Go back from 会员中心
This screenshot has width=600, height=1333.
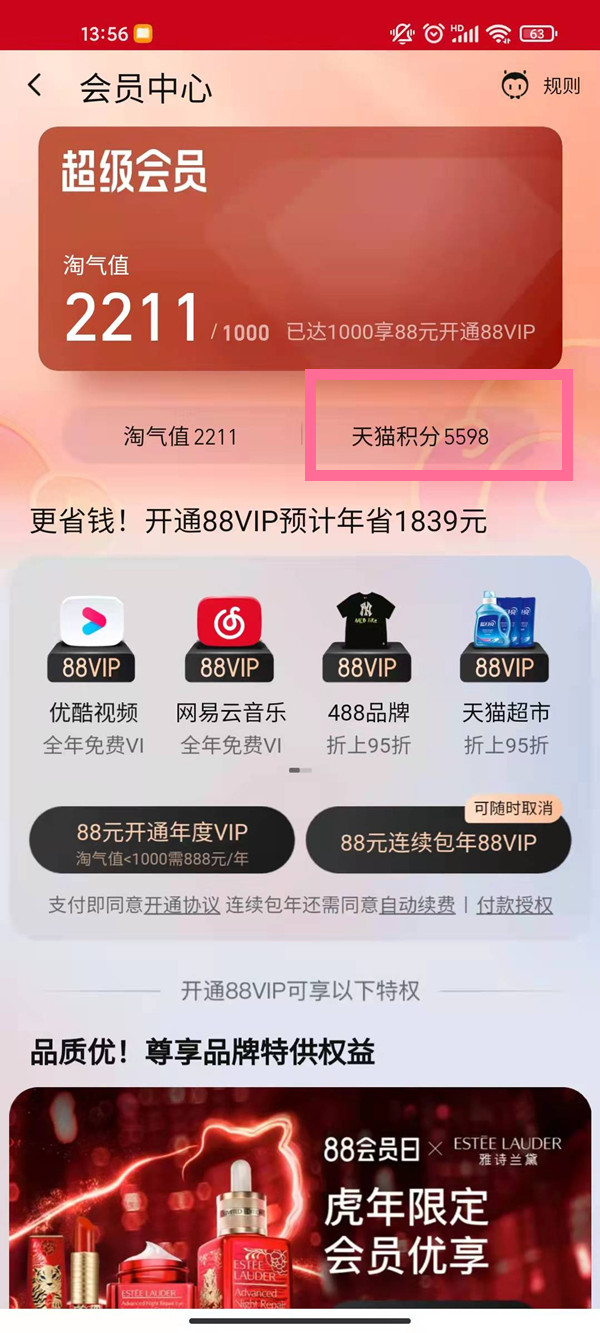(x=36, y=86)
